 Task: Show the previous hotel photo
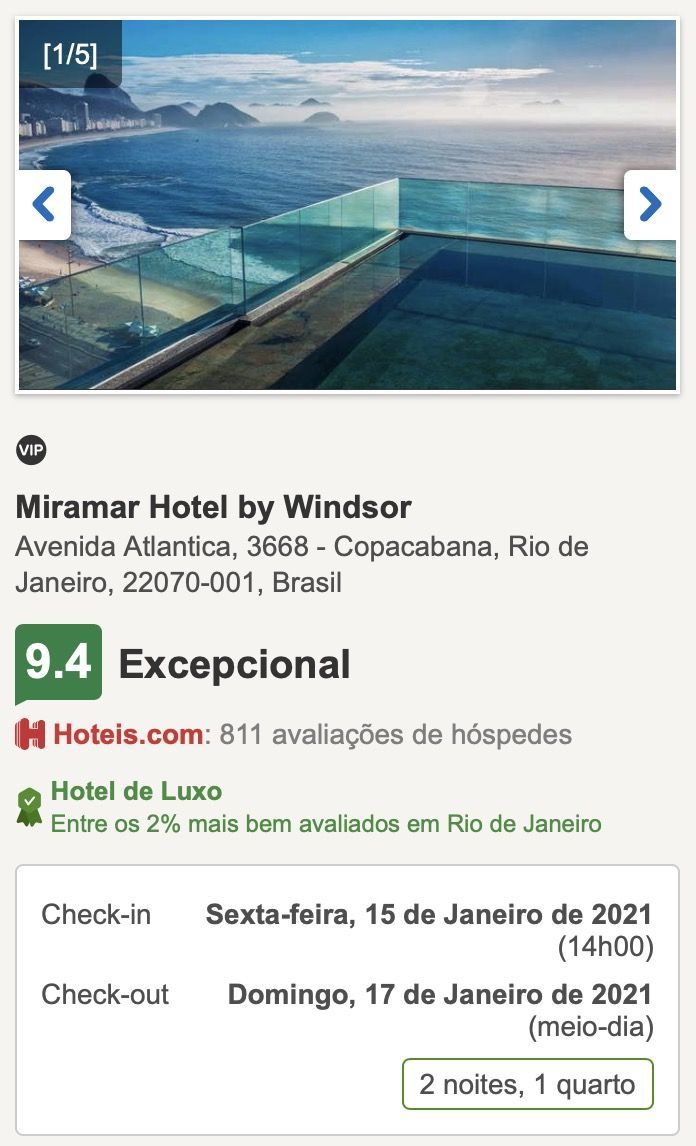(43, 205)
